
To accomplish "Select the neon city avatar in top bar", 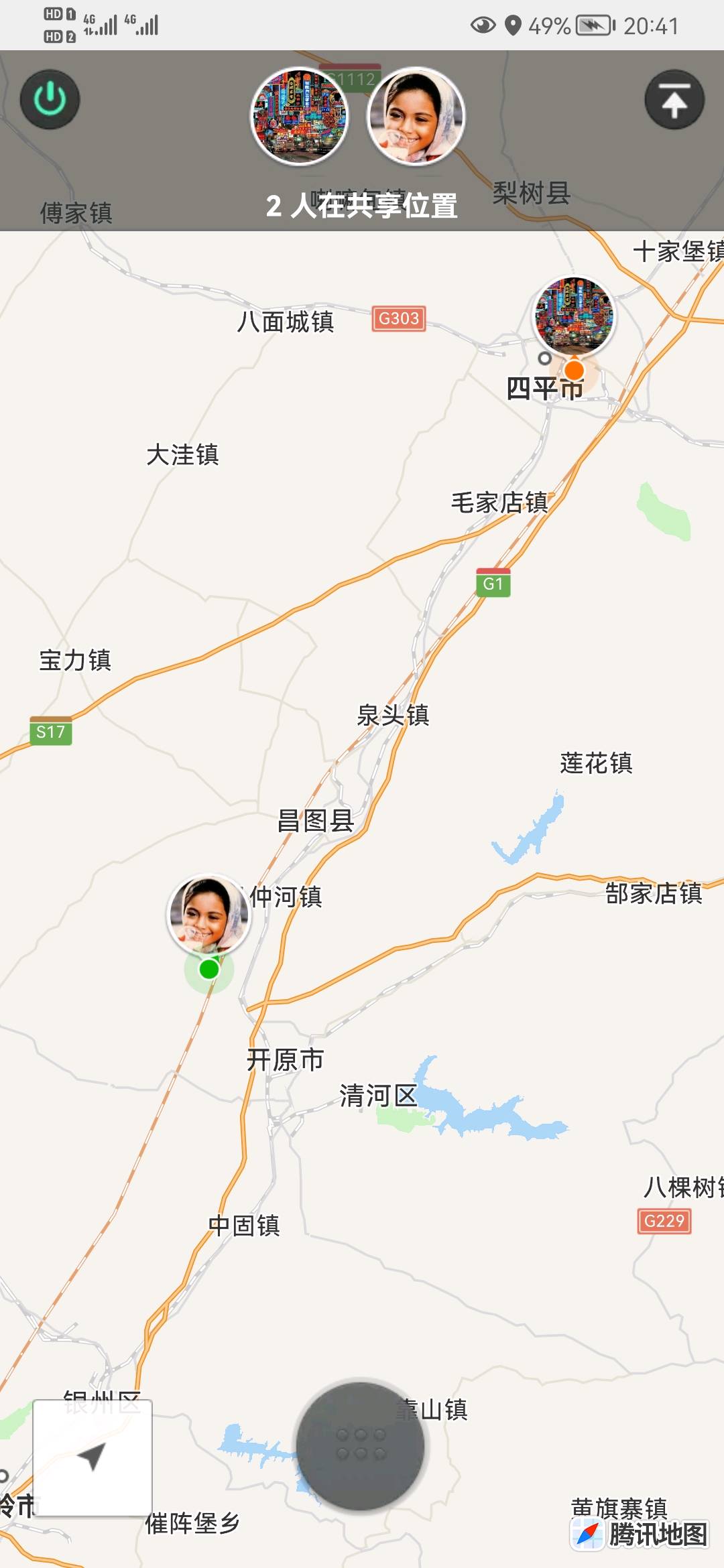I will (x=300, y=116).
